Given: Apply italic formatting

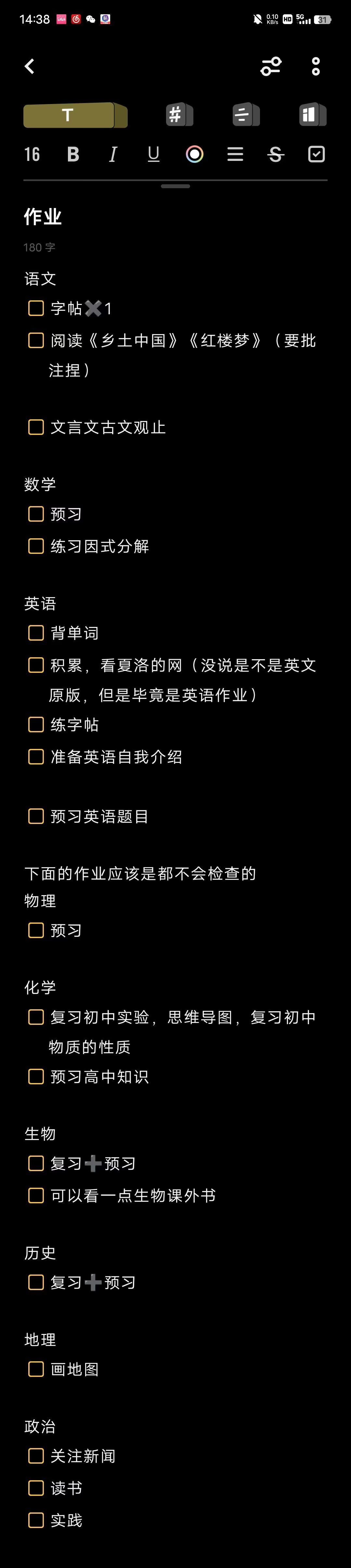Looking at the screenshot, I should click(113, 155).
